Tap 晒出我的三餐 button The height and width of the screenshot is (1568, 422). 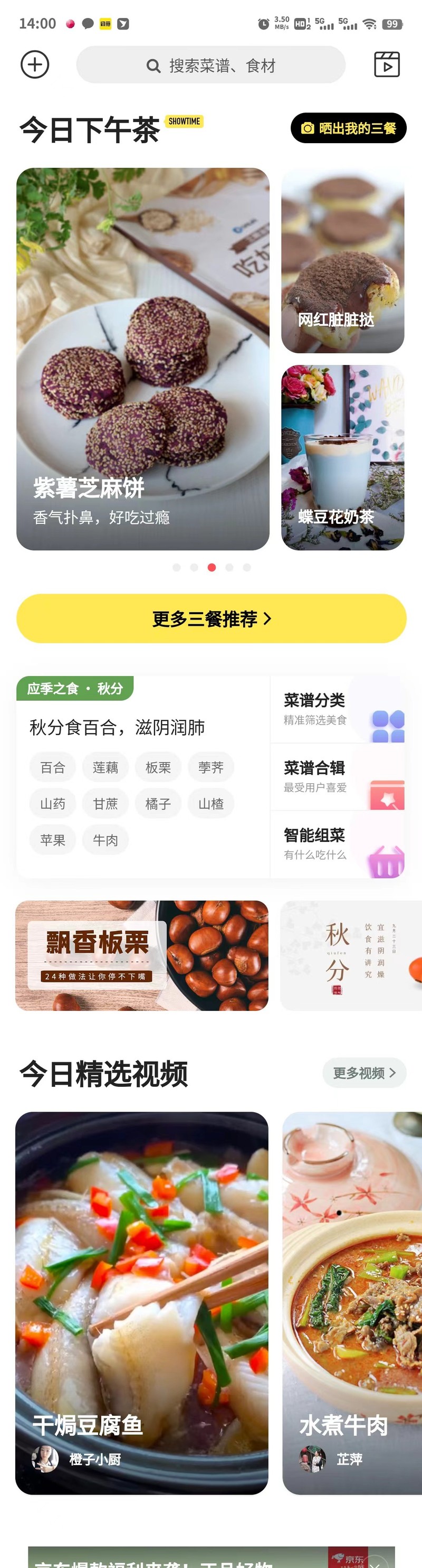(348, 128)
